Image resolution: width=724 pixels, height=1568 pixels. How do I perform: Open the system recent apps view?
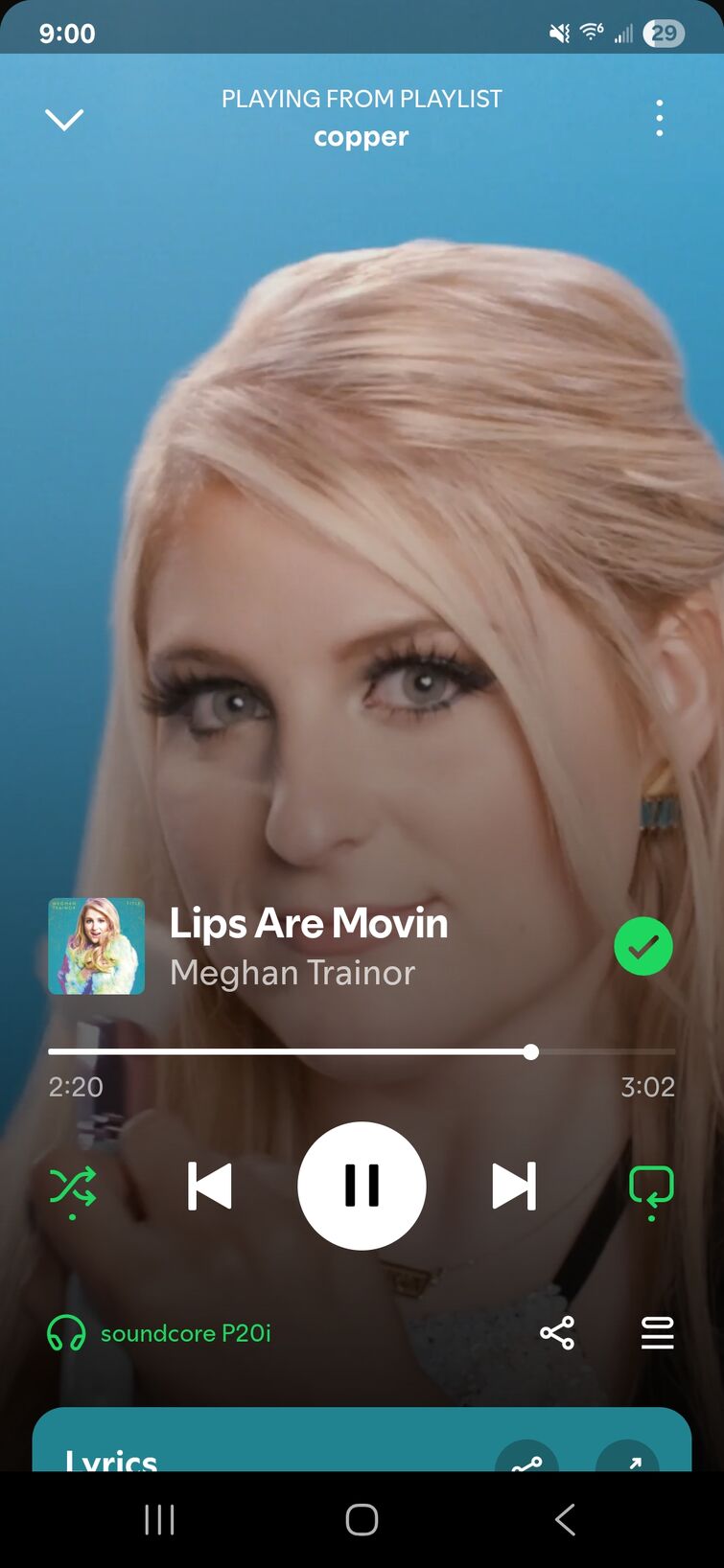tap(159, 1519)
